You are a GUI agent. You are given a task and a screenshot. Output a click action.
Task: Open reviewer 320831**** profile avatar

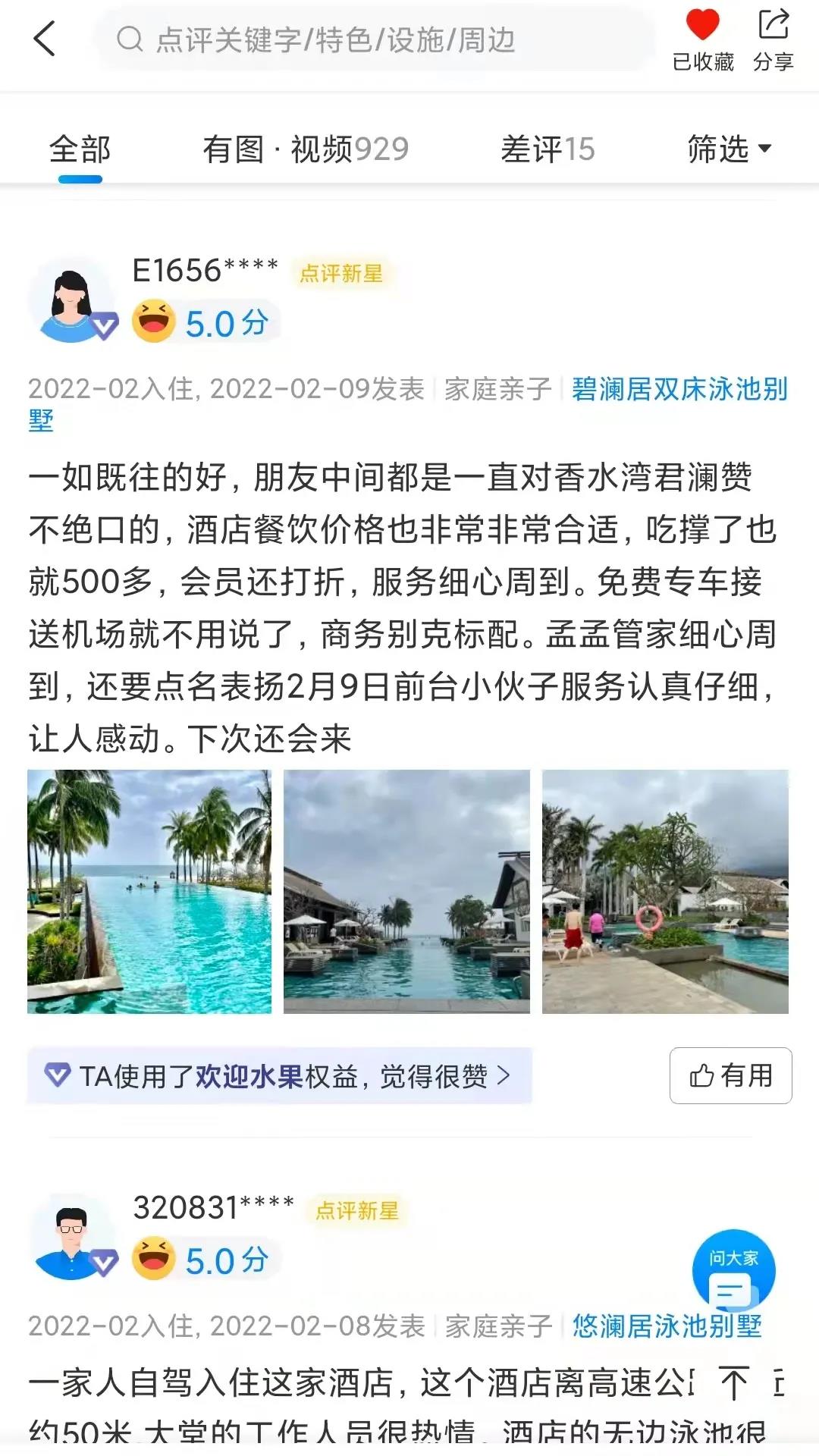coord(72,1238)
